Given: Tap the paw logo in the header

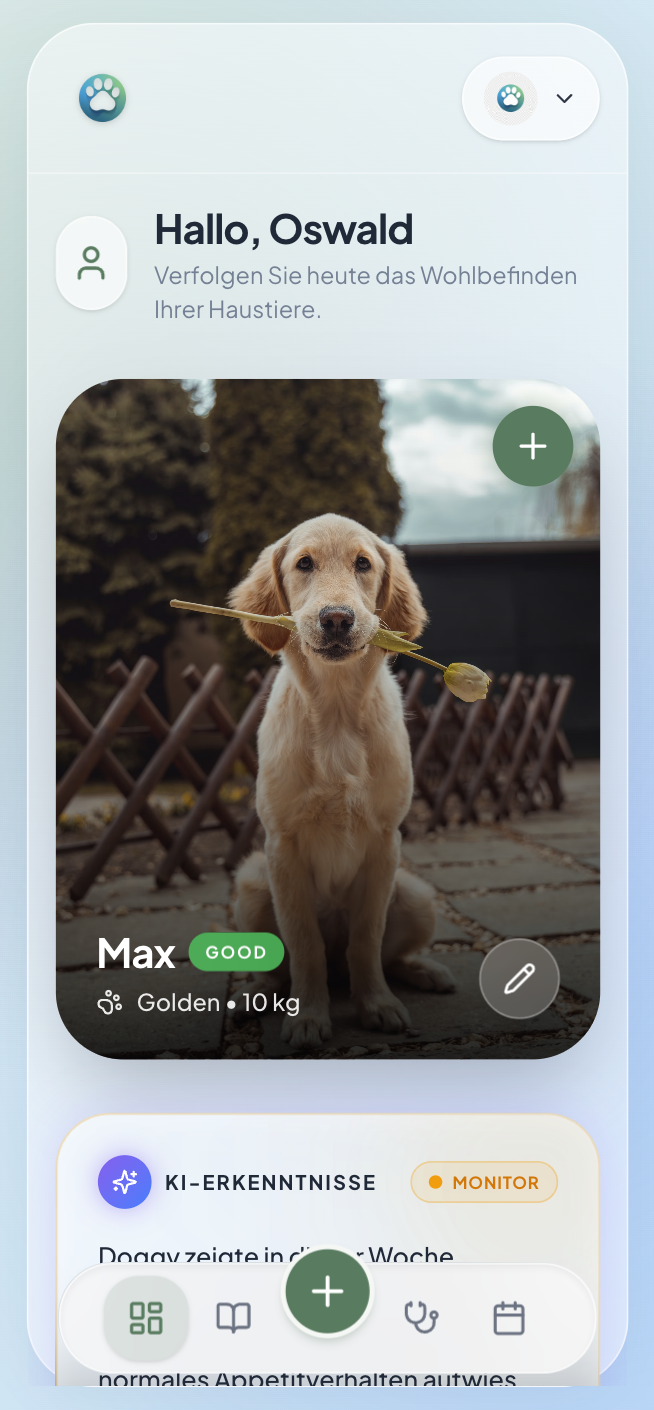Looking at the screenshot, I should (102, 98).
